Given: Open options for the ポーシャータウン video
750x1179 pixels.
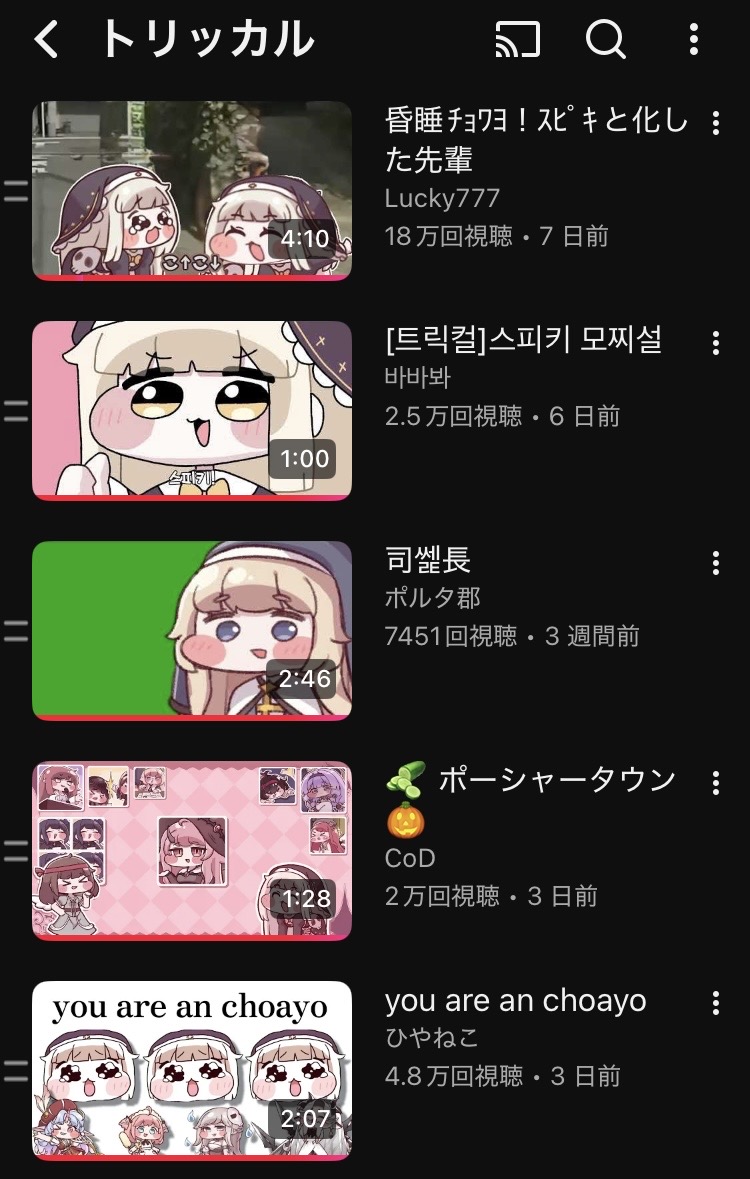Looking at the screenshot, I should [715, 783].
